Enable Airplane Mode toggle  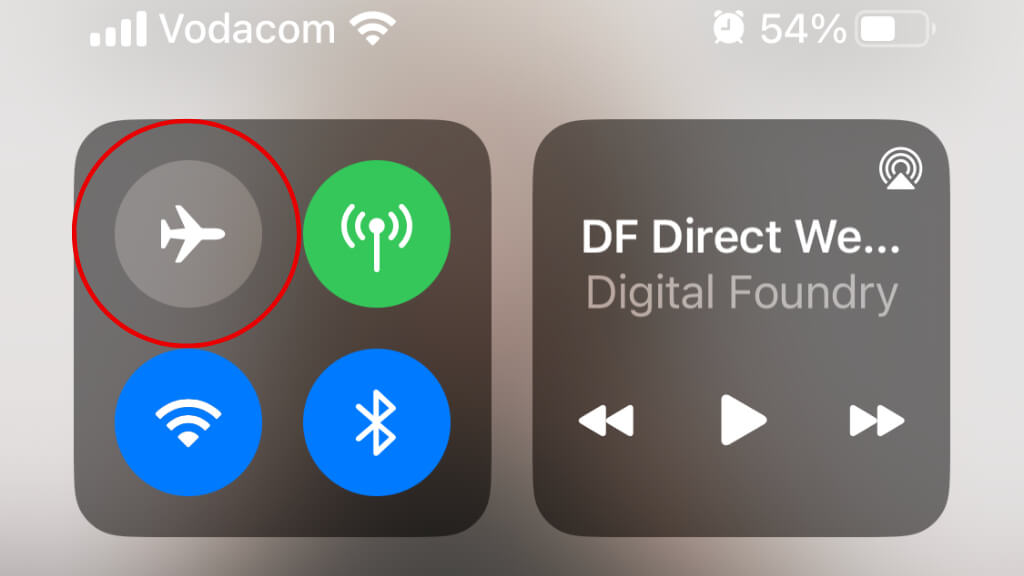click(x=188, y=234)
